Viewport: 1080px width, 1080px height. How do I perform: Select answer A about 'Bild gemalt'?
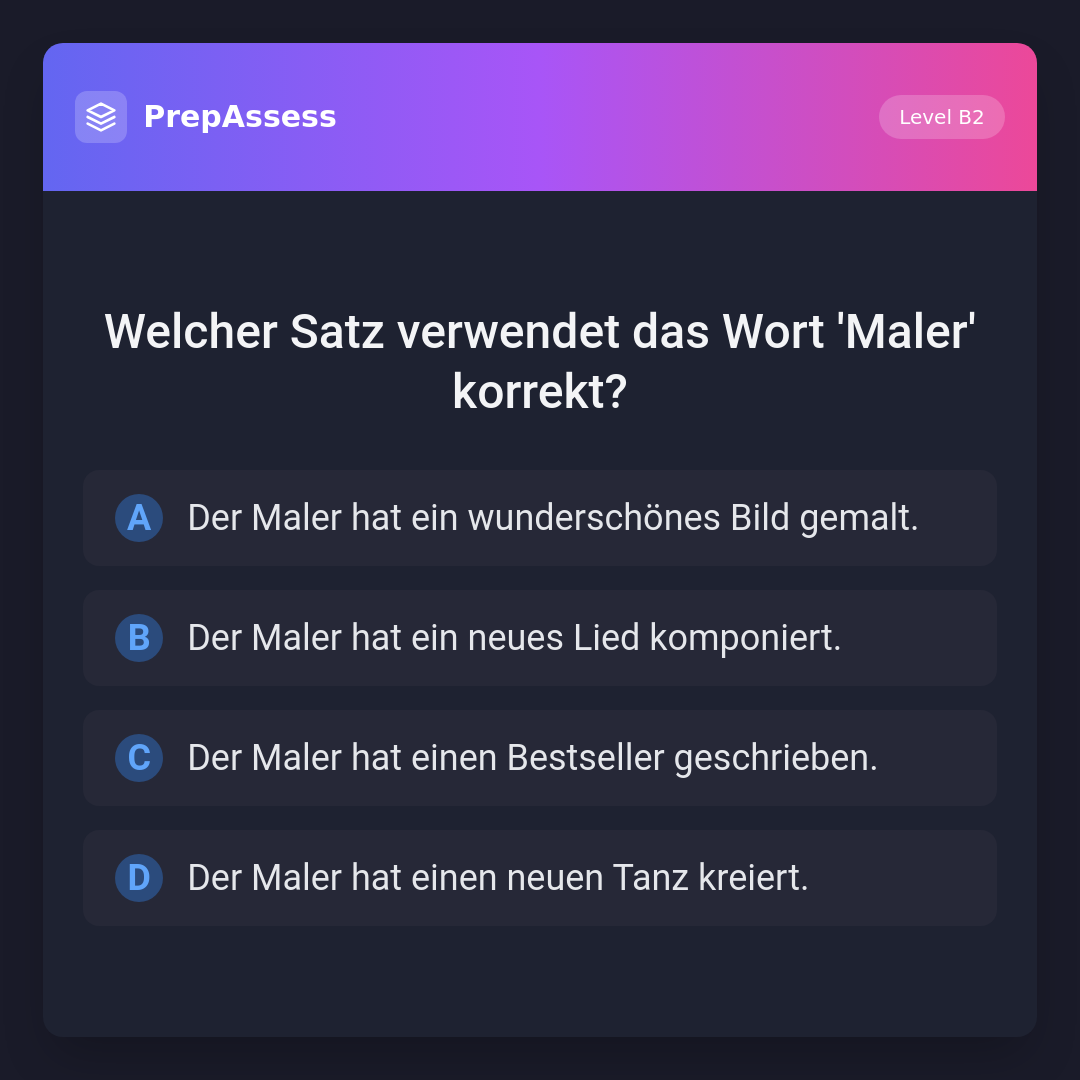tap(540, 518)
